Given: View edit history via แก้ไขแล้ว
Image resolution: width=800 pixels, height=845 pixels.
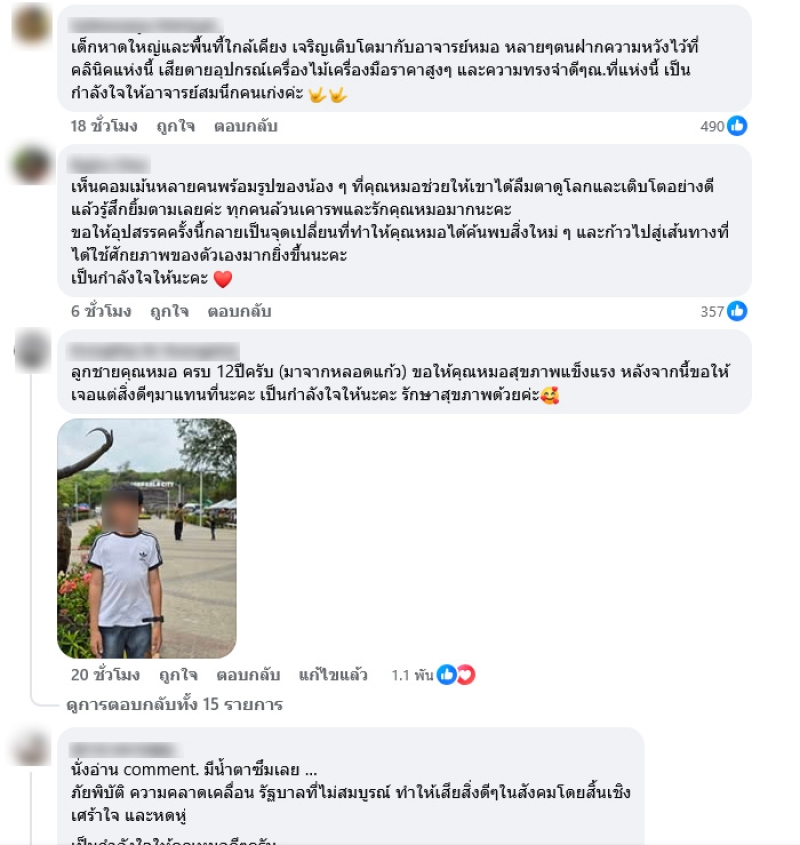Looking at the screenshot, I should pyautogui.click(x=333, y=675).
